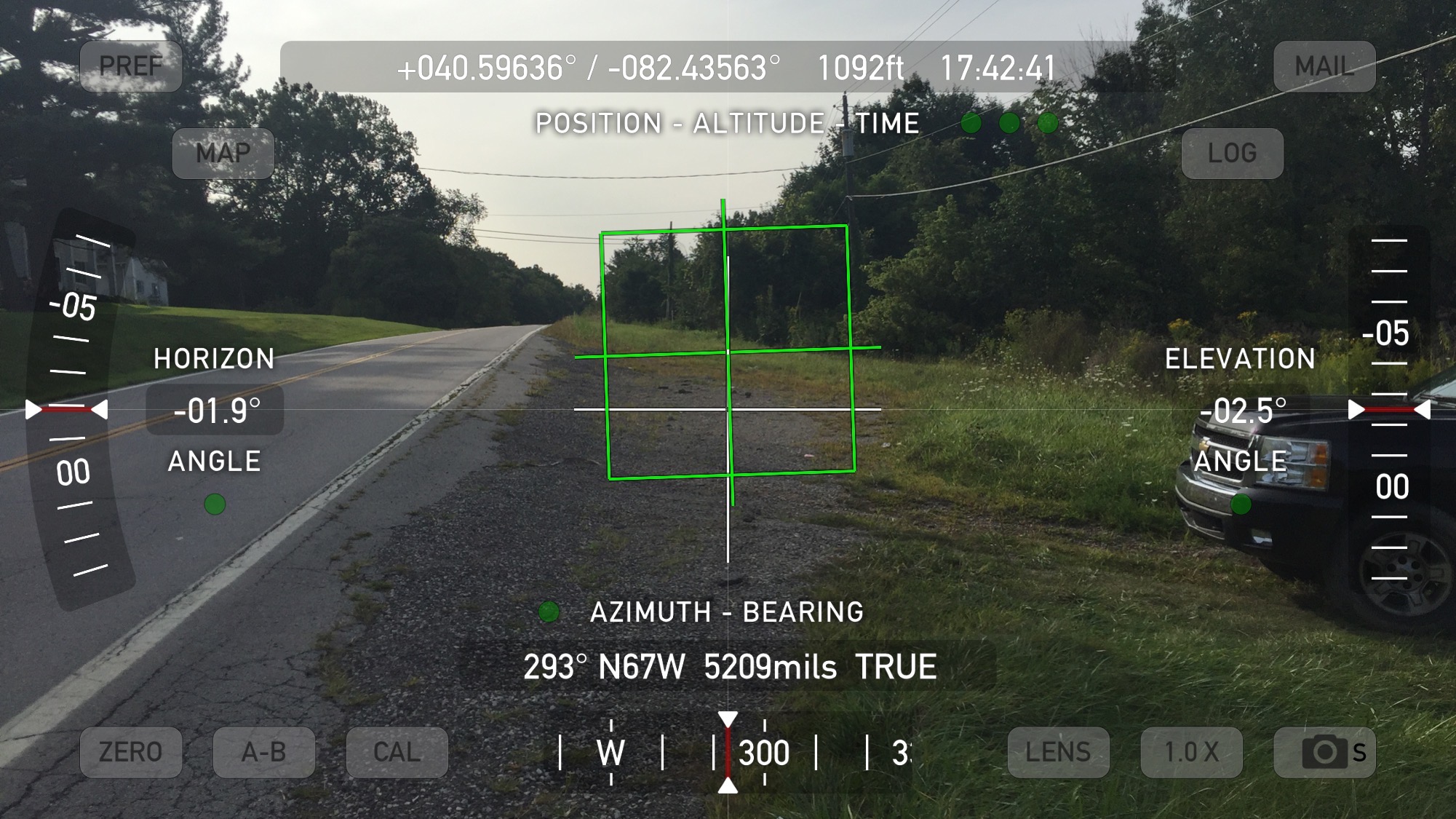
Task: Tap the azimuth bearing readout bar
Action: click(x=728, y=666)
